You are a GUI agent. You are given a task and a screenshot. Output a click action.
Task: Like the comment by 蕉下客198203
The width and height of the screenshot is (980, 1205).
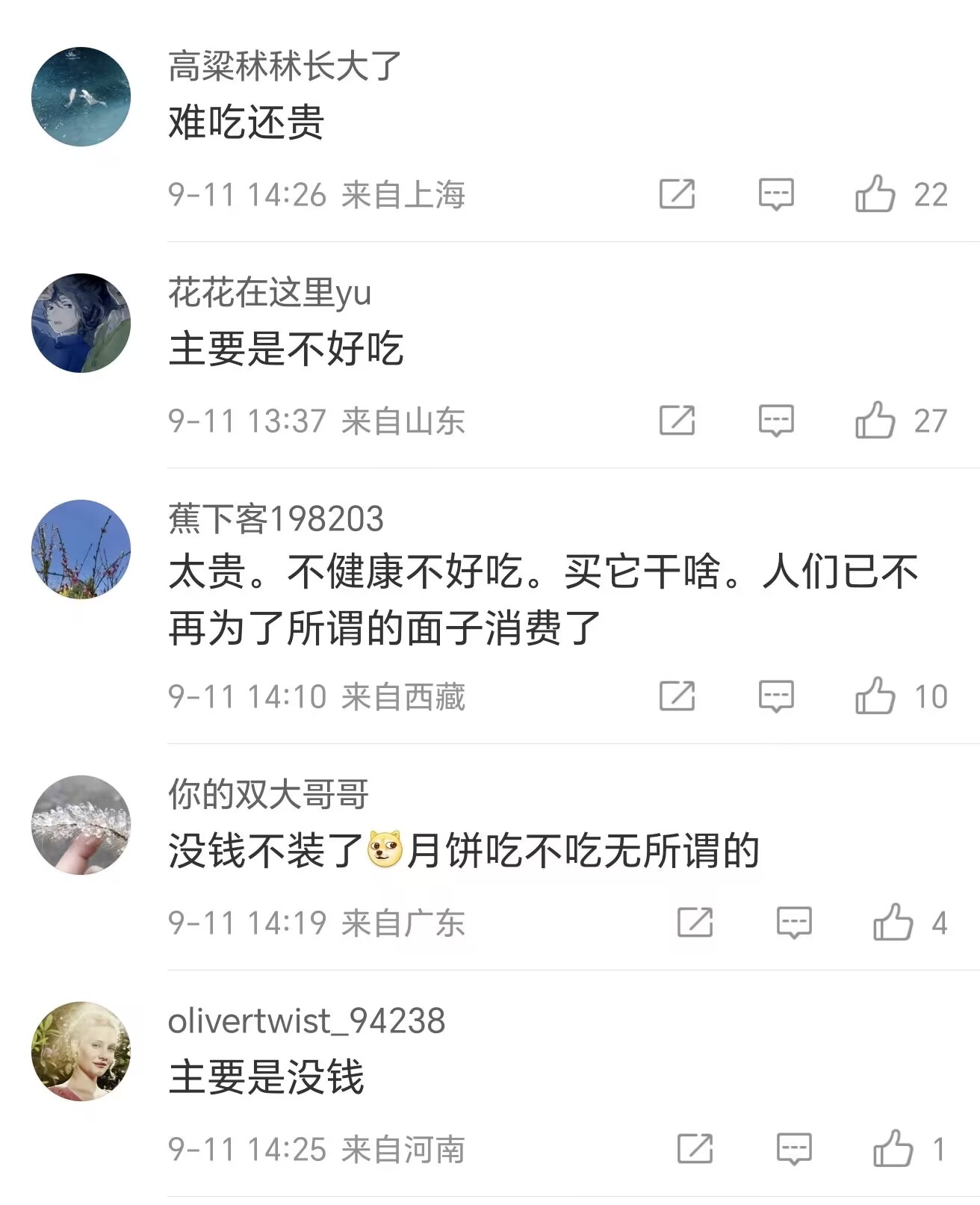(875, 696)
